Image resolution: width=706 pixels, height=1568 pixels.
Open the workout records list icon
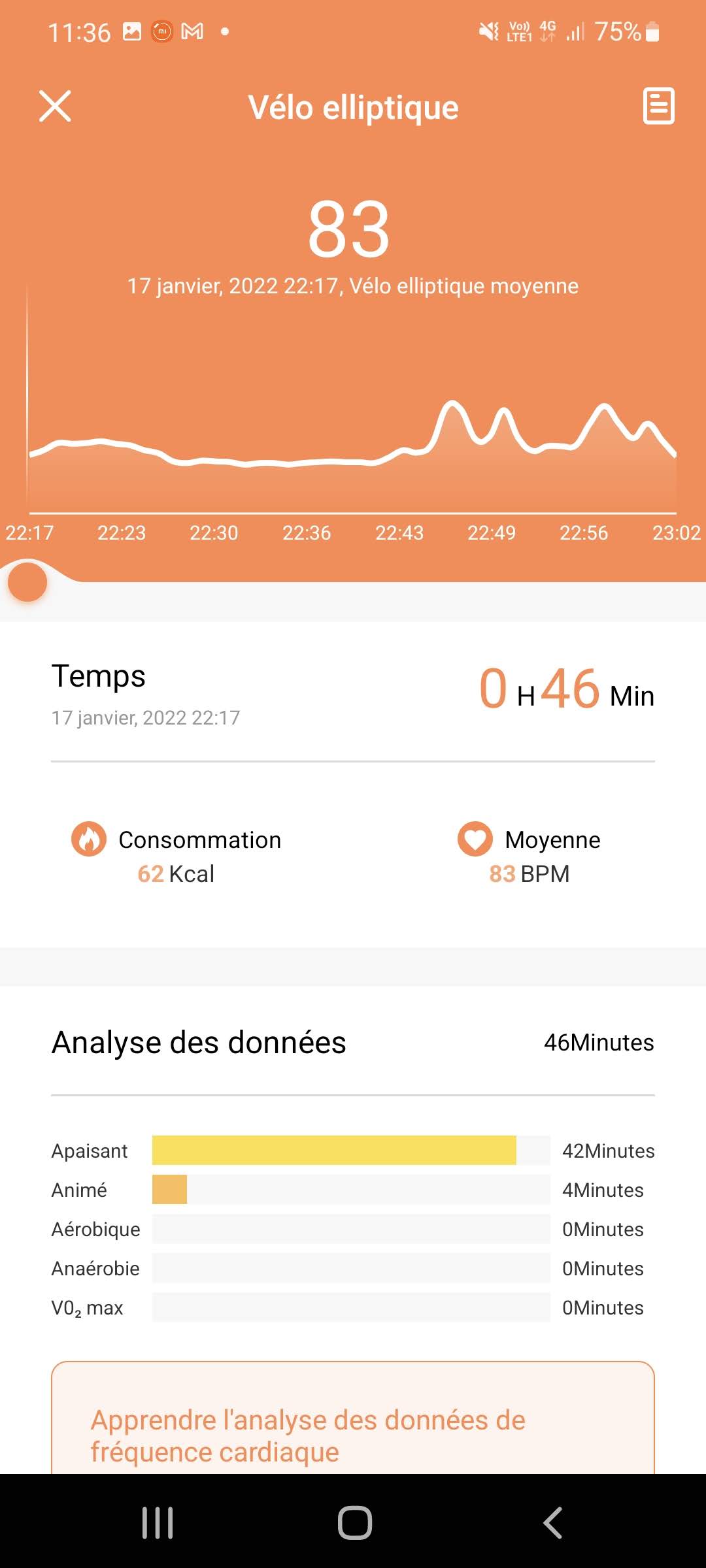point(658,106)
